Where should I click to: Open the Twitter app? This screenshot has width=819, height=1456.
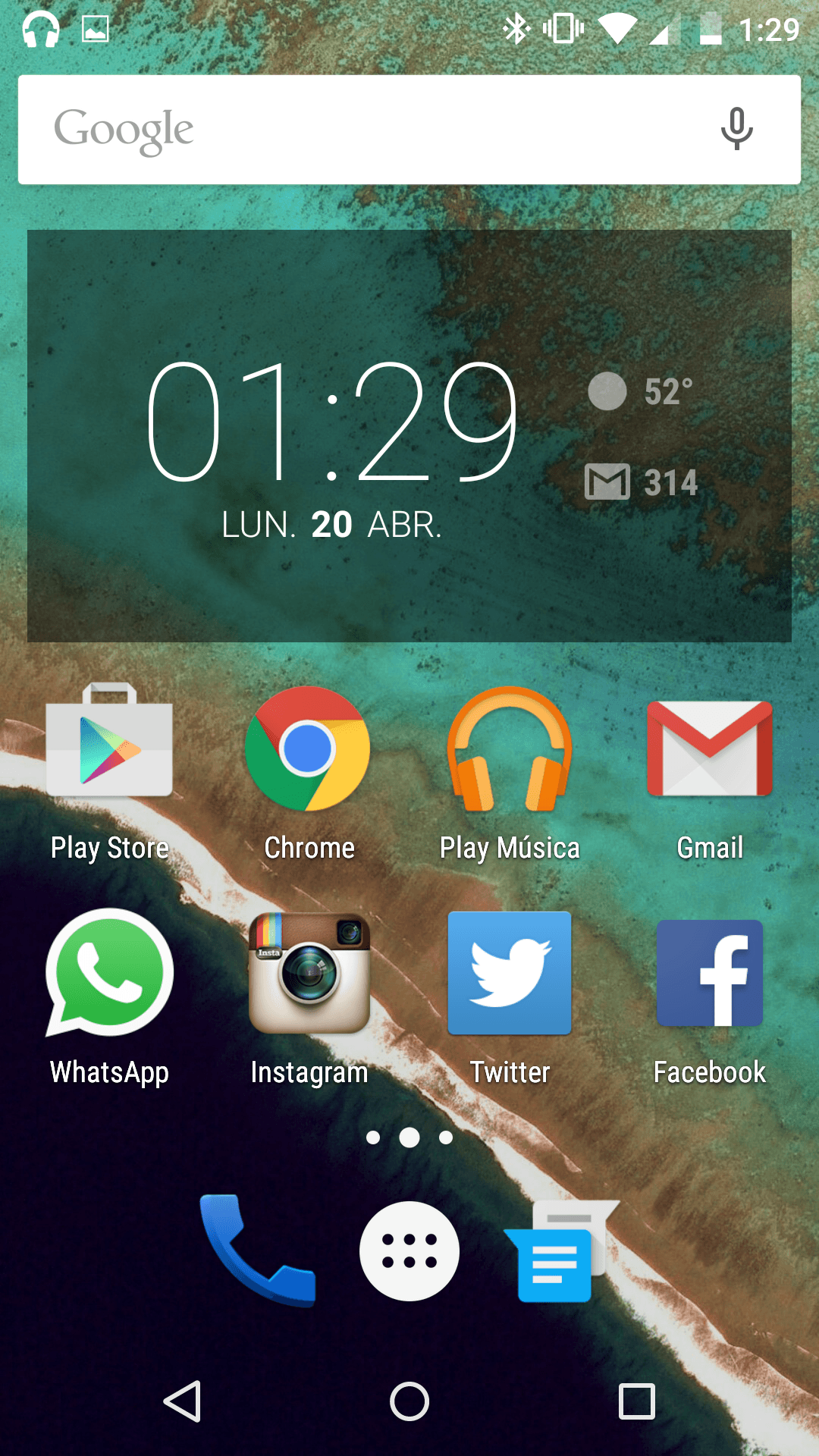pyautogui.click(x=510, y=973)
